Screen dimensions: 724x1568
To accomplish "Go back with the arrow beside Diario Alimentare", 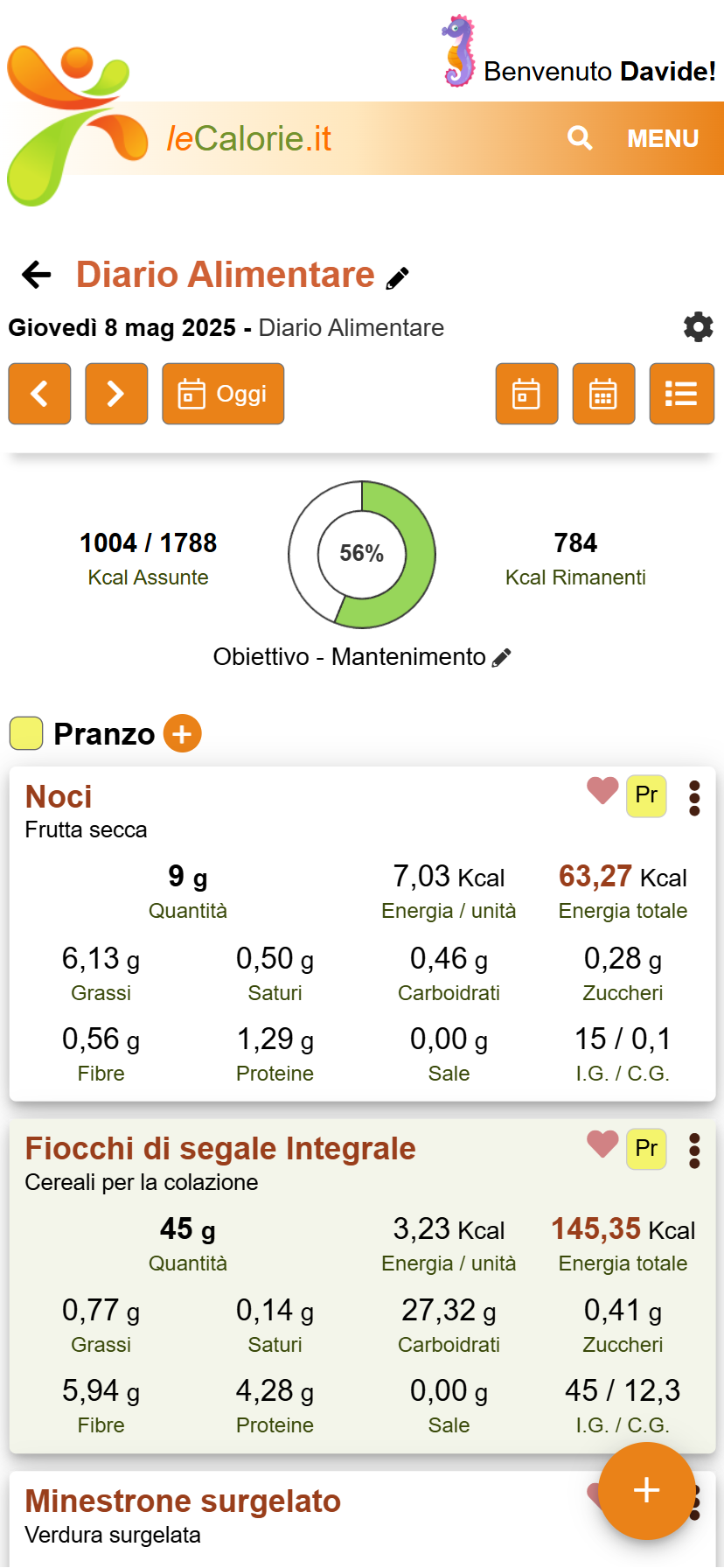I will click(37, 275).
